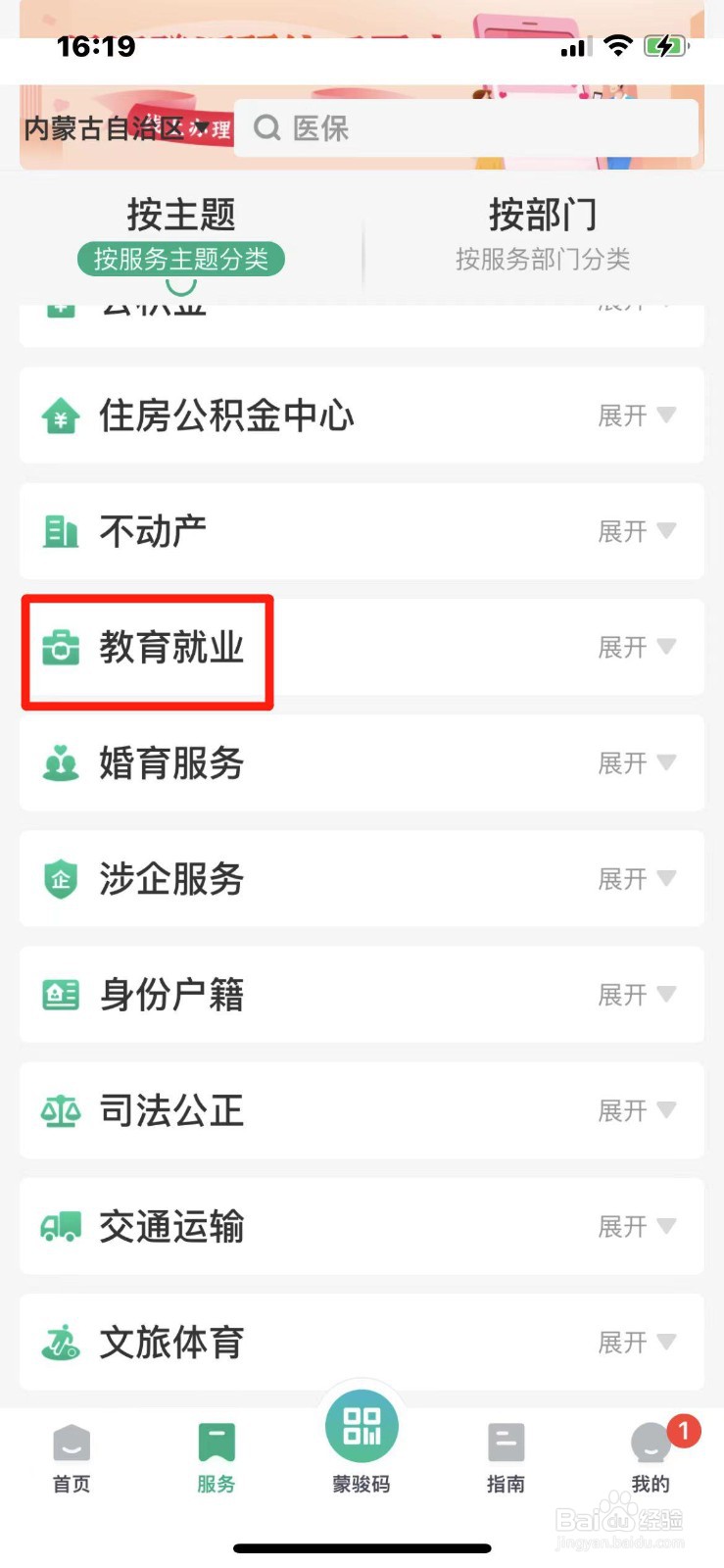Expand the 文旅体育 category
Screen dimensions: 724x1568
coord(637,1342)
